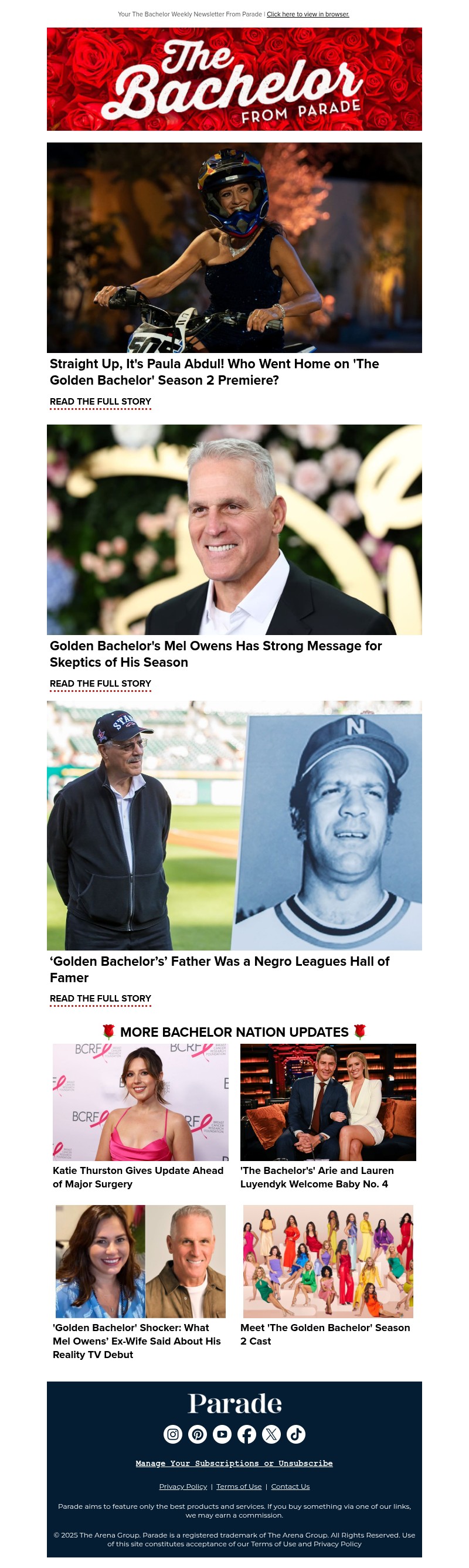
Task: Visit Parade's Facebook page
Action: [246, 1434]
